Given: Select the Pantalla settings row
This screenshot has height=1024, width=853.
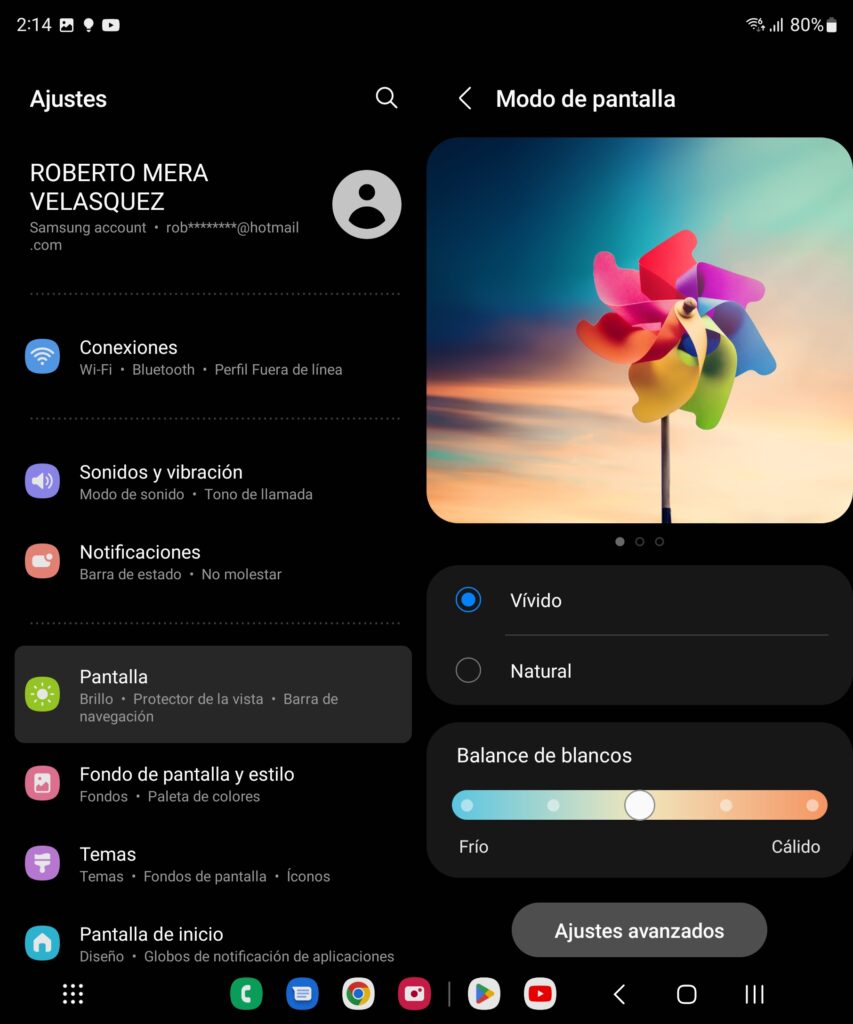Looking at the screenshot, I should 212,694.
